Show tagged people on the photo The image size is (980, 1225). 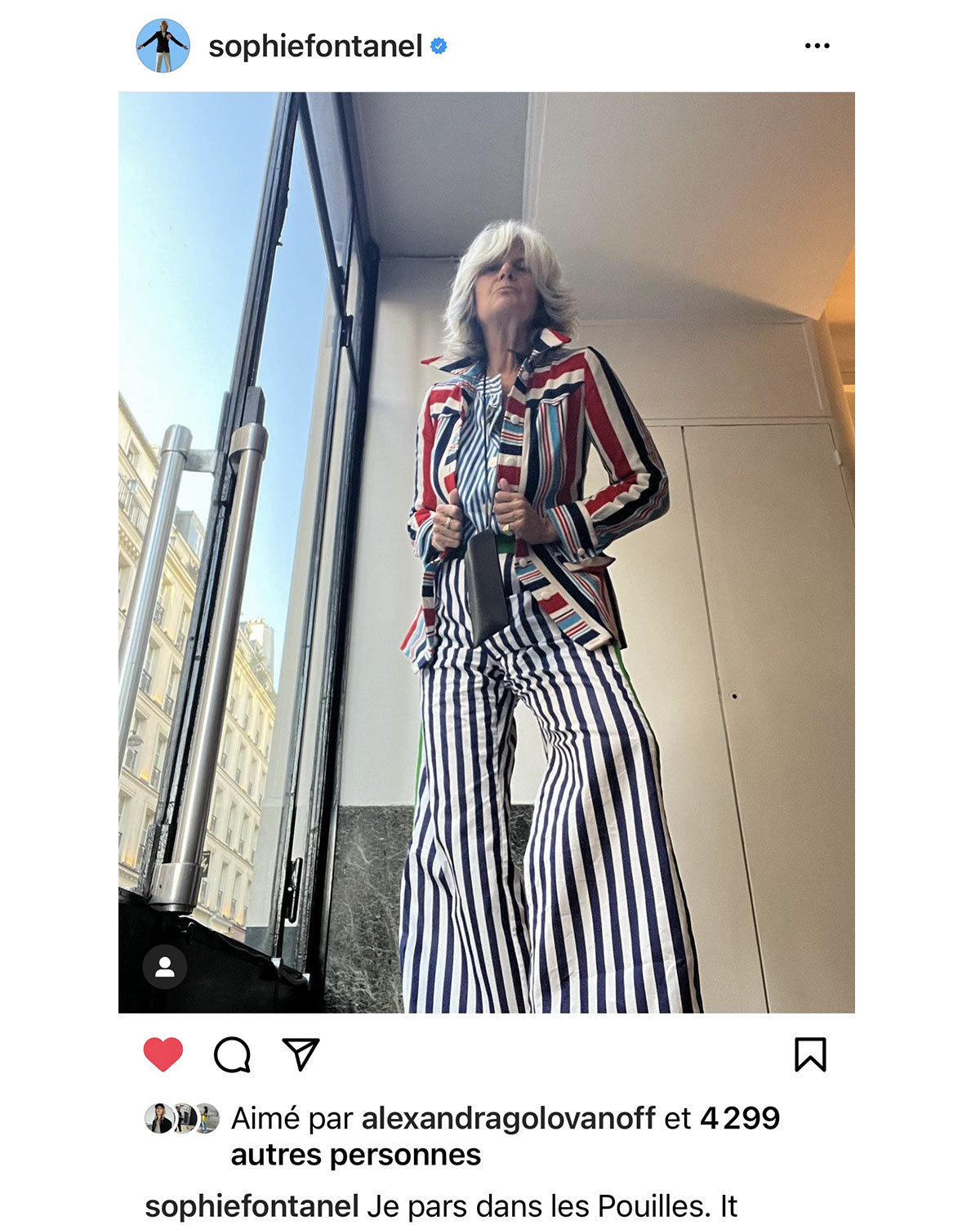click(165, 968)
